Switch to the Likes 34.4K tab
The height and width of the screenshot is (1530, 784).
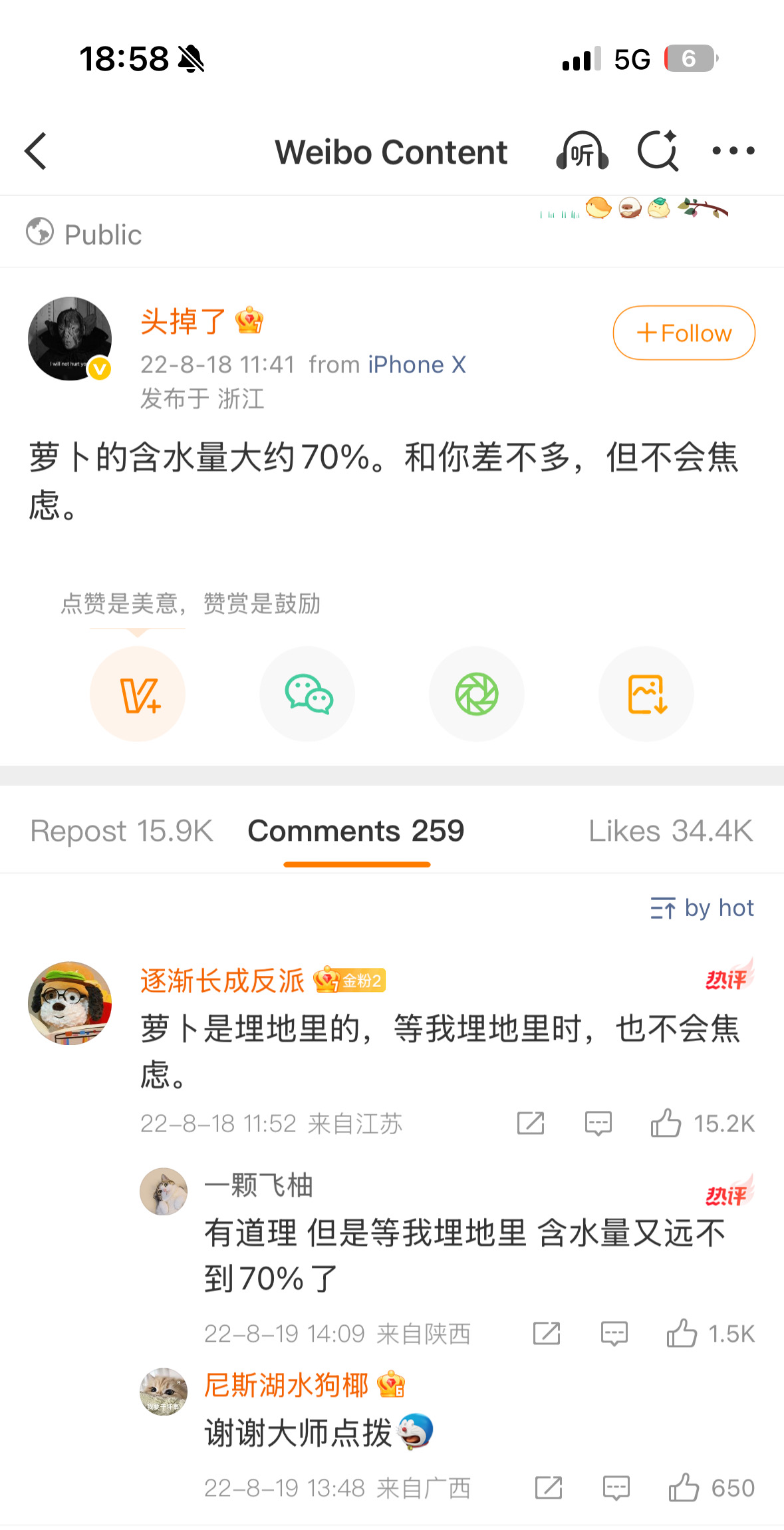[x=670, y=831]
